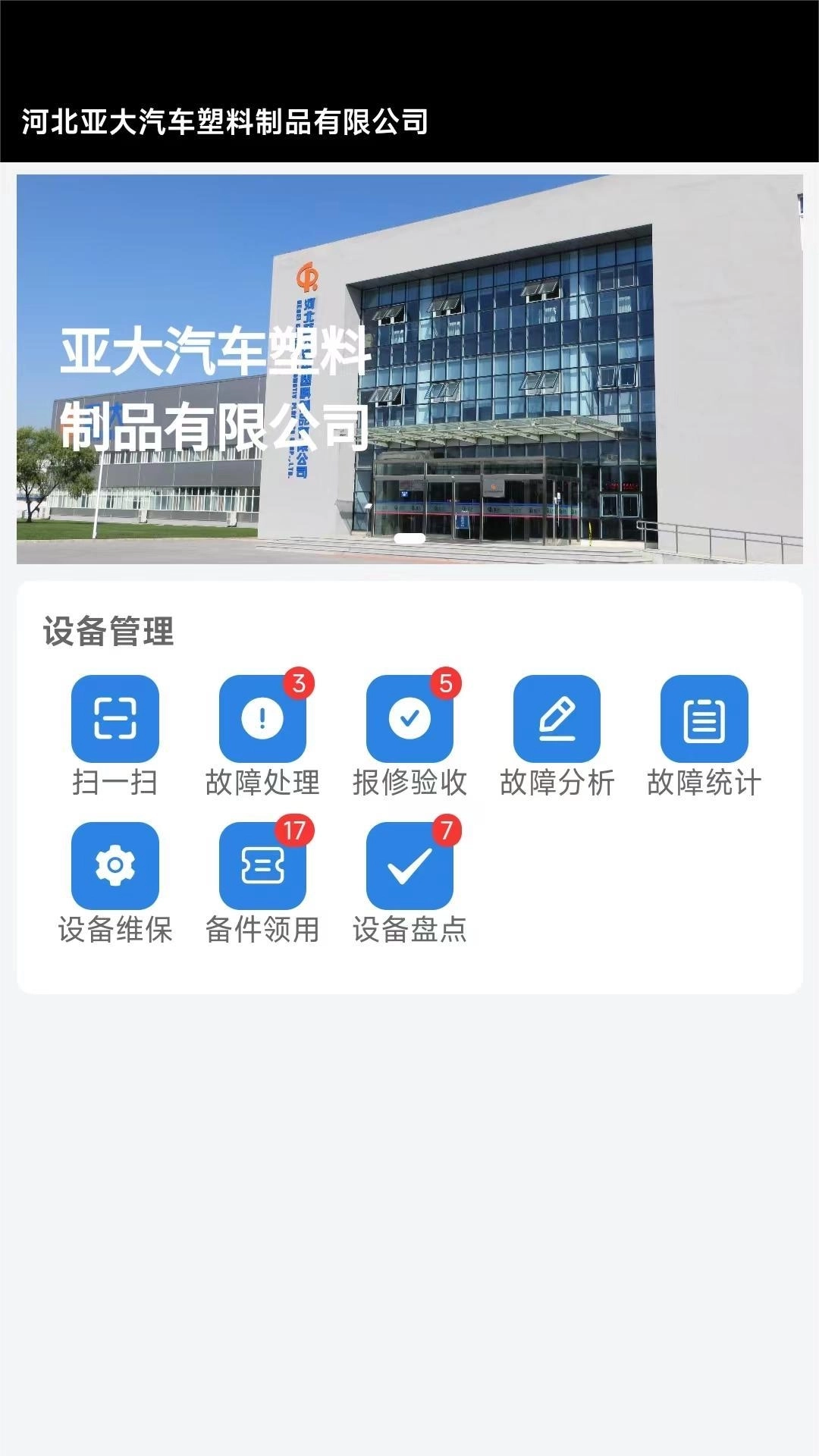
Task: Tap the 7-count badge on 设备盘点
Action: click(x=446, y=830)
